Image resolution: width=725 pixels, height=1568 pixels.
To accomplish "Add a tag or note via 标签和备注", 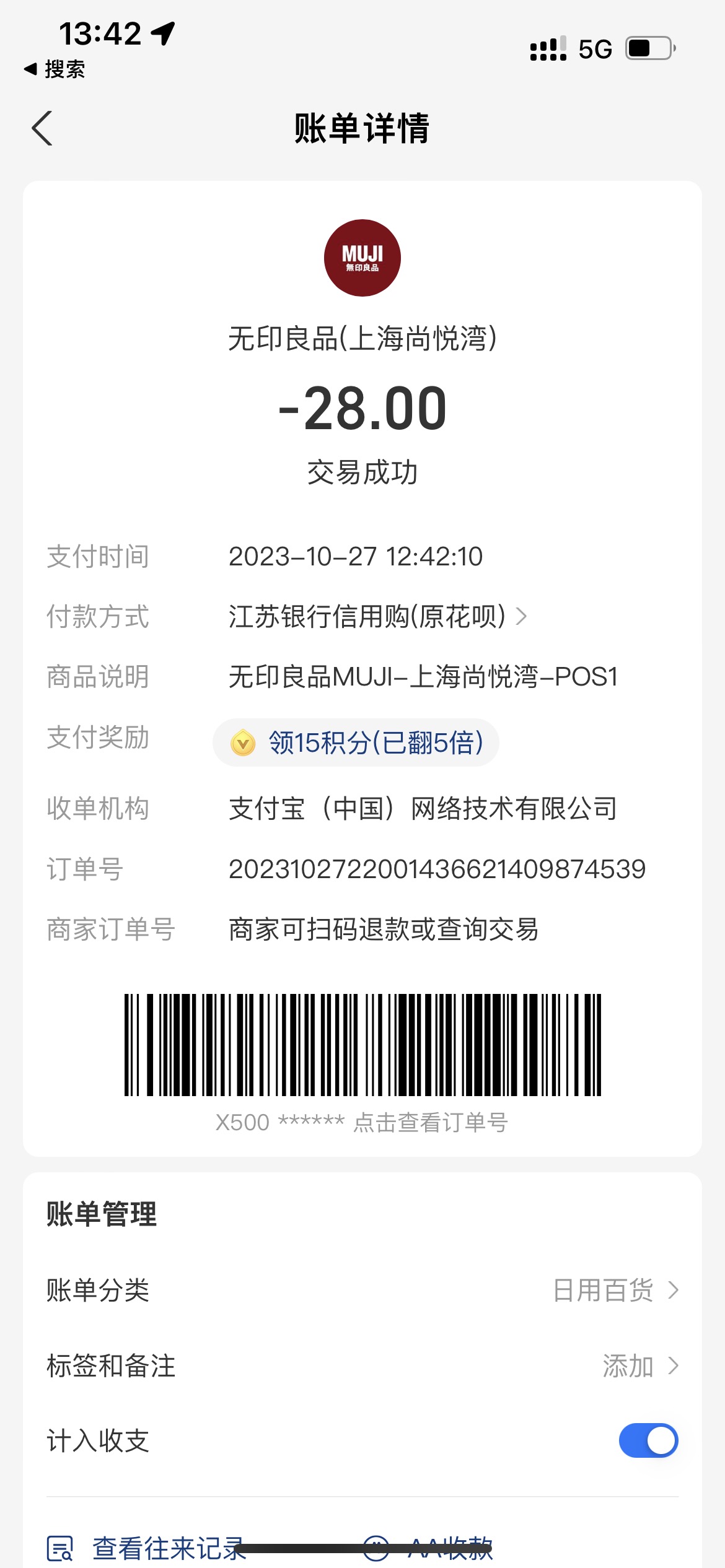I will [x=362, y=1365].
